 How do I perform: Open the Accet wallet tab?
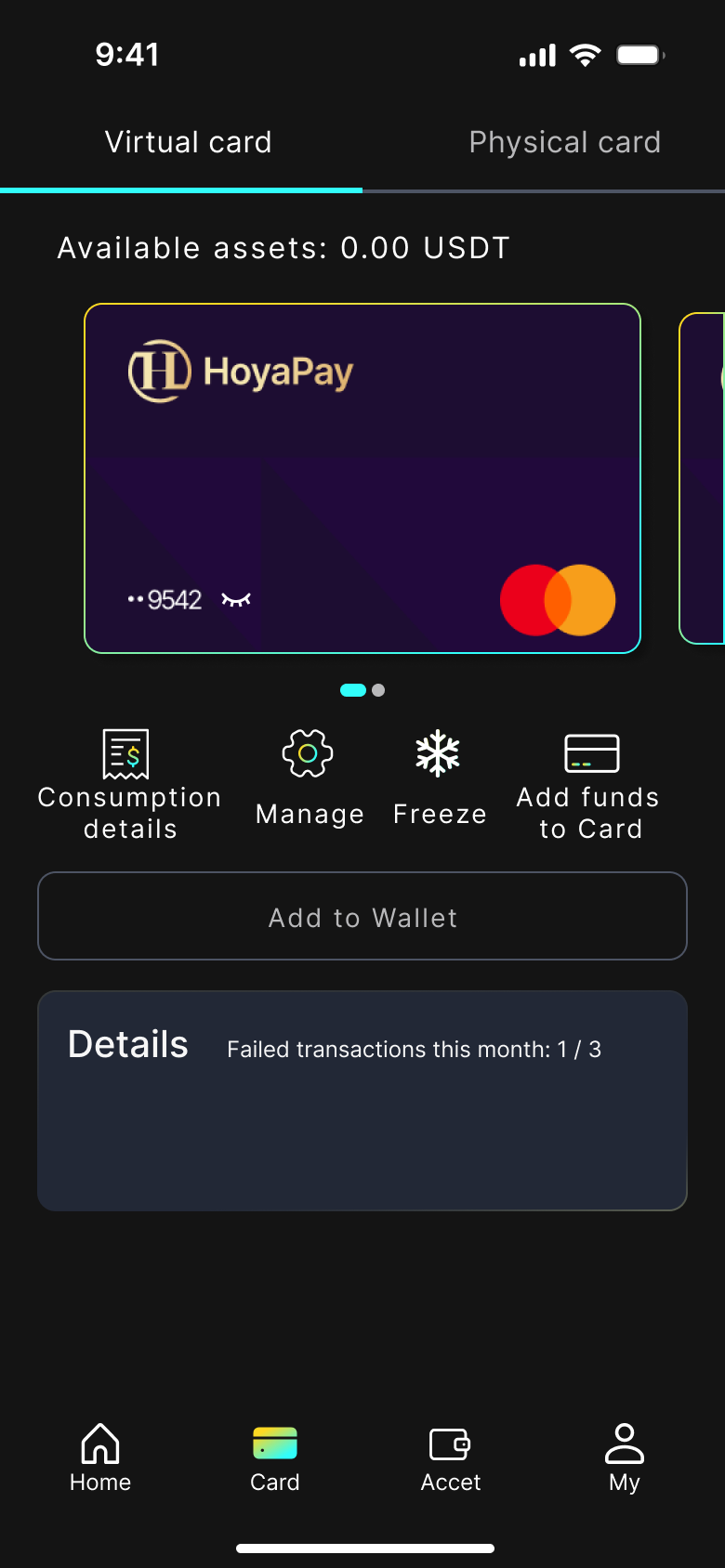tap(451, 1458)
